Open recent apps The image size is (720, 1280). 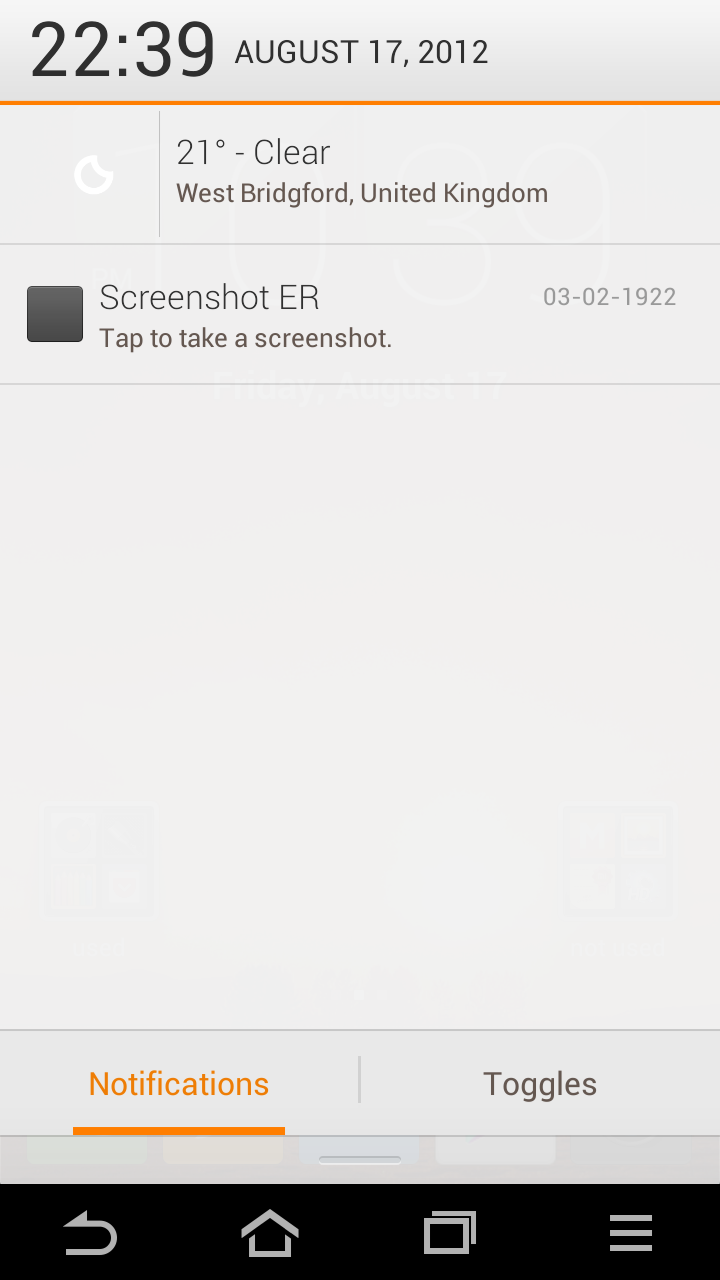[x=450, y=1233]
